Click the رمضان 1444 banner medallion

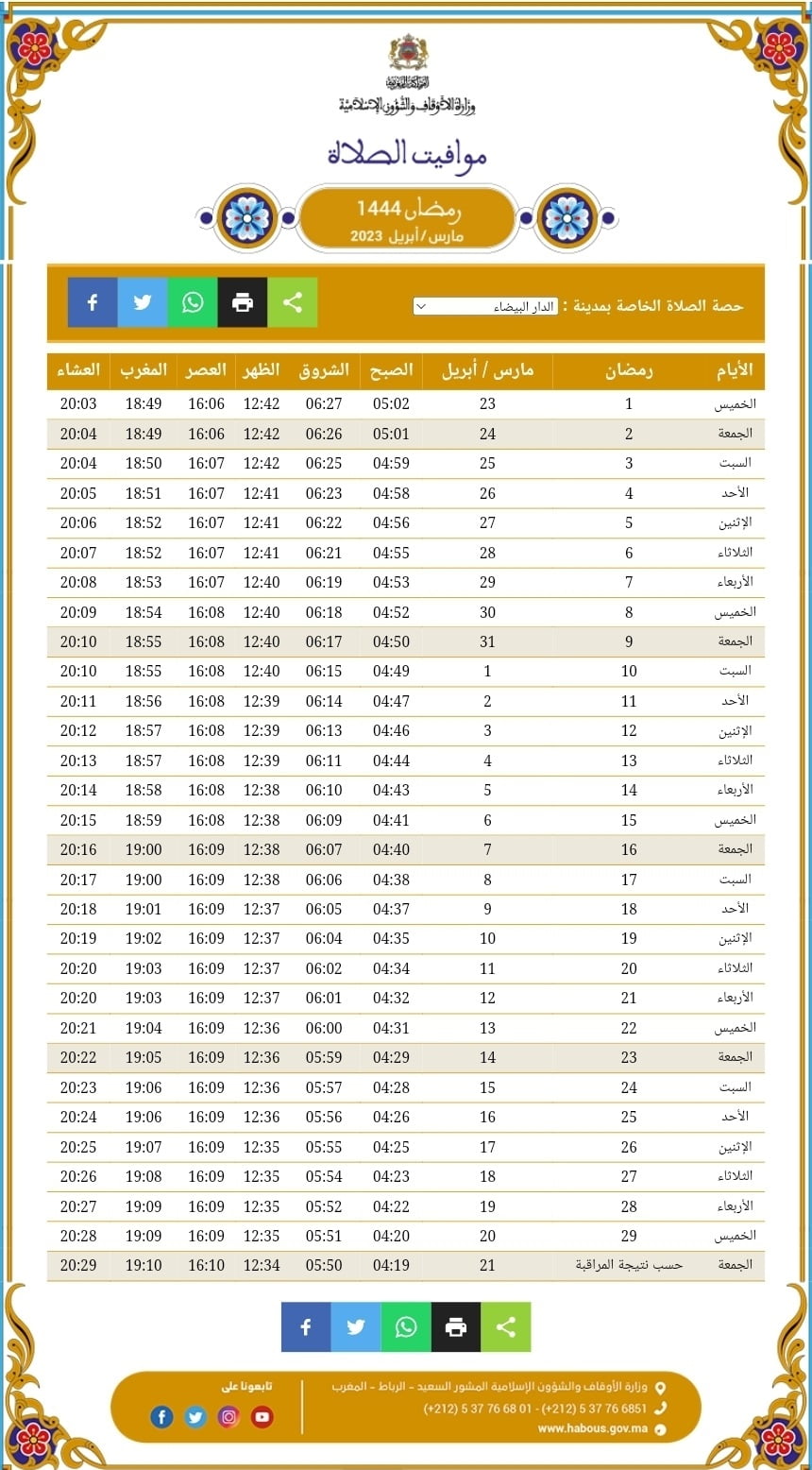(406, 216)
